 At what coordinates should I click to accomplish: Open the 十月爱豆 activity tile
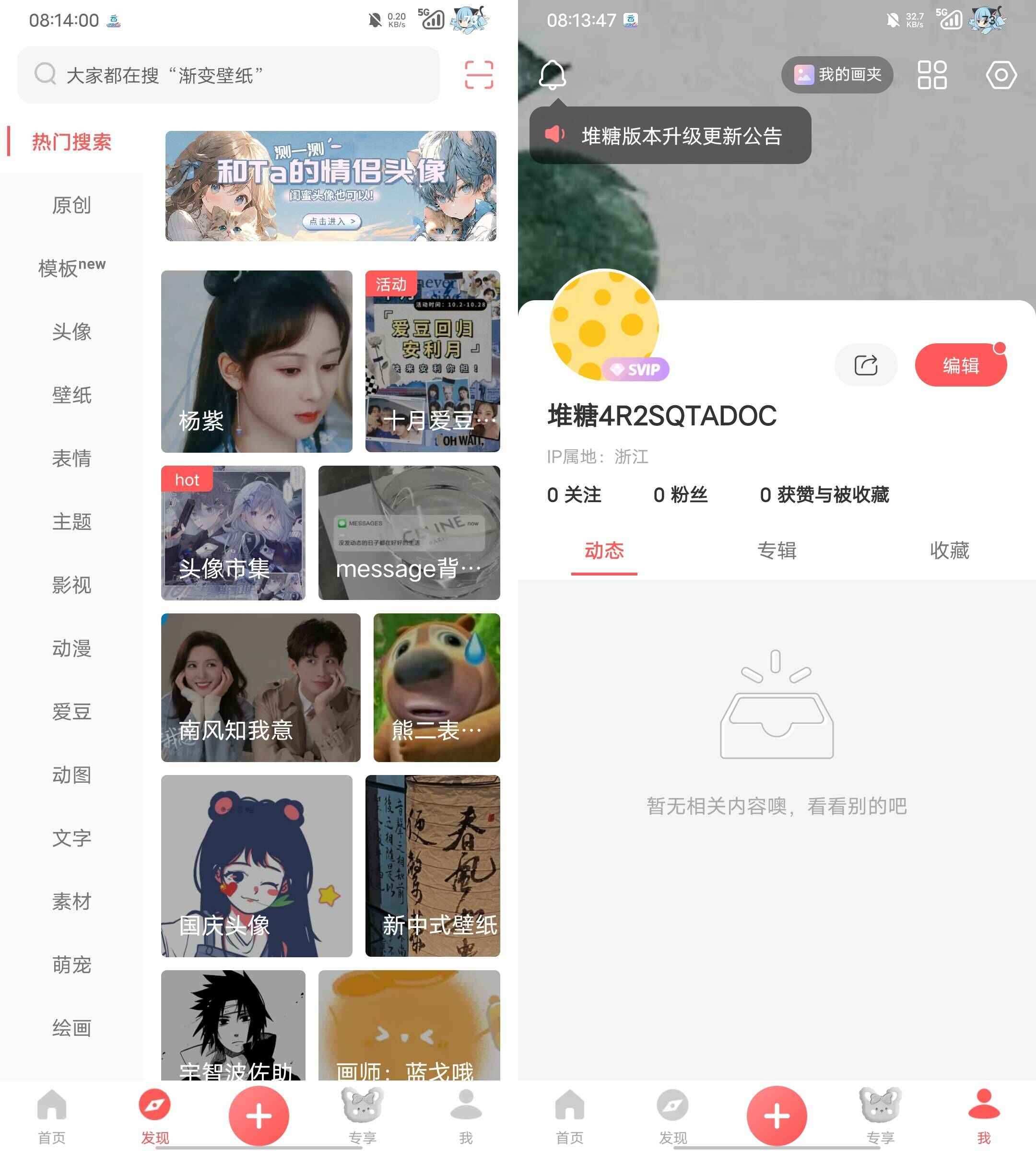pos(432,362)
